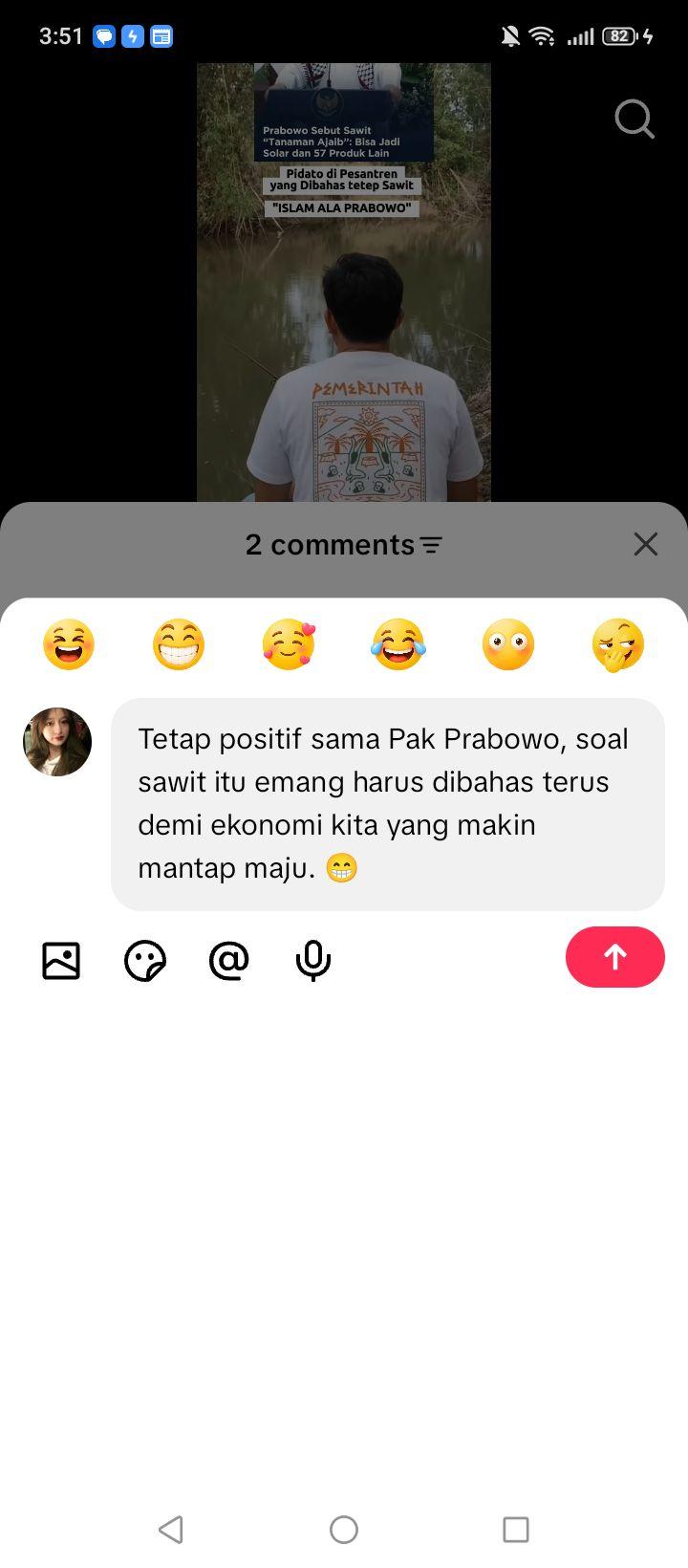Open comment sort filter icon
The height and width of the screenshot is (1568, 688).
pos(432,545)
